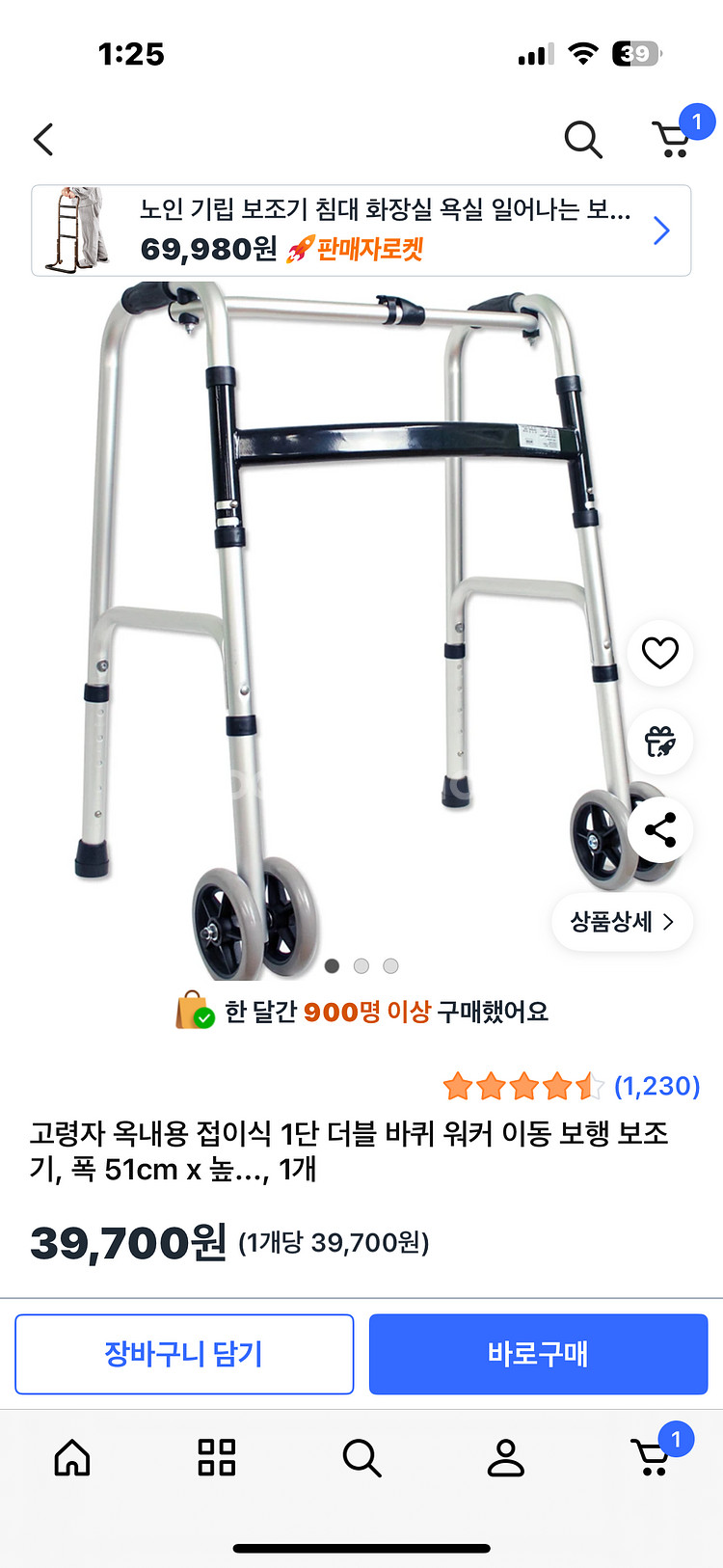
Task: Open the 69,980원 기립 보조기 banner
Action: pyautogui.click(x=361, y=230)
